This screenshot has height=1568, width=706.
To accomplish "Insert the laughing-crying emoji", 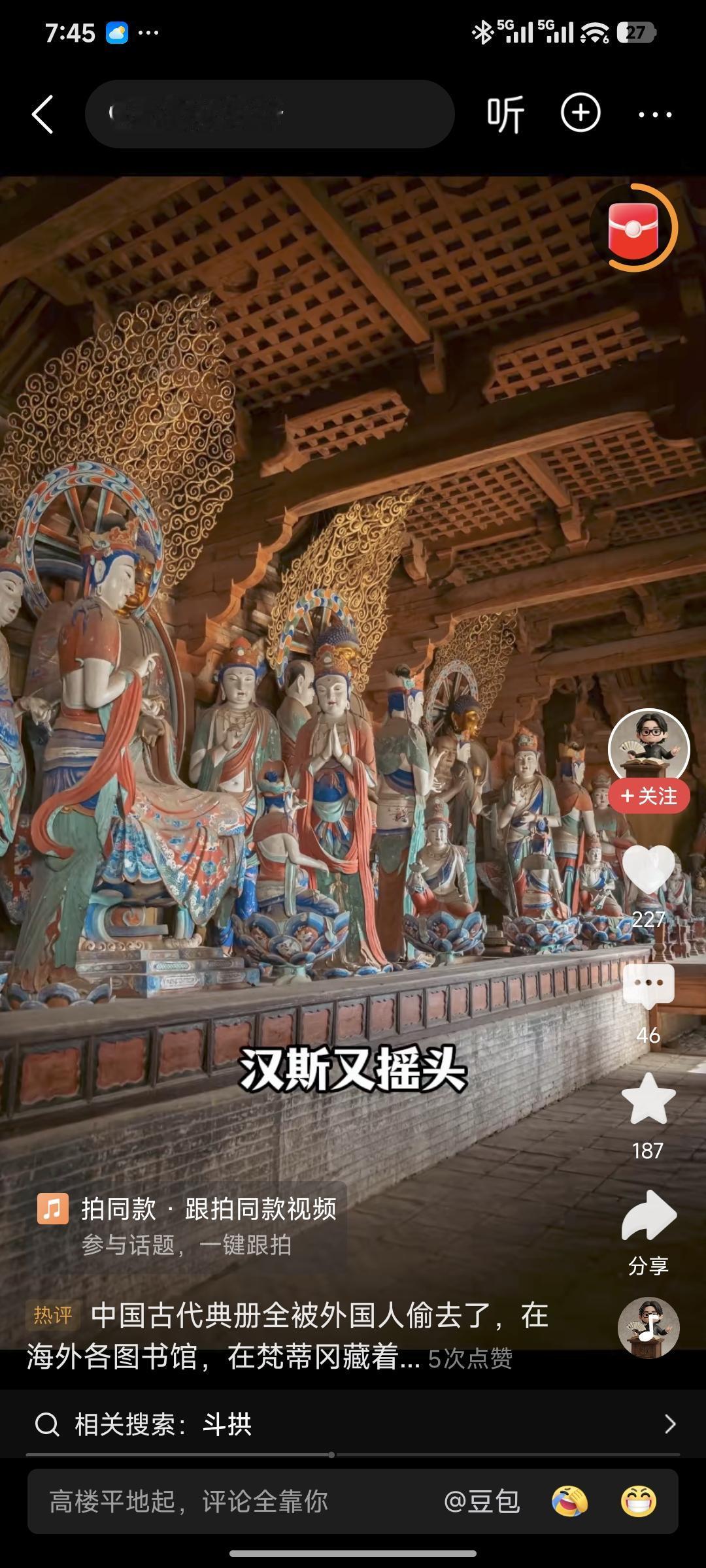I will [569, 1501].
